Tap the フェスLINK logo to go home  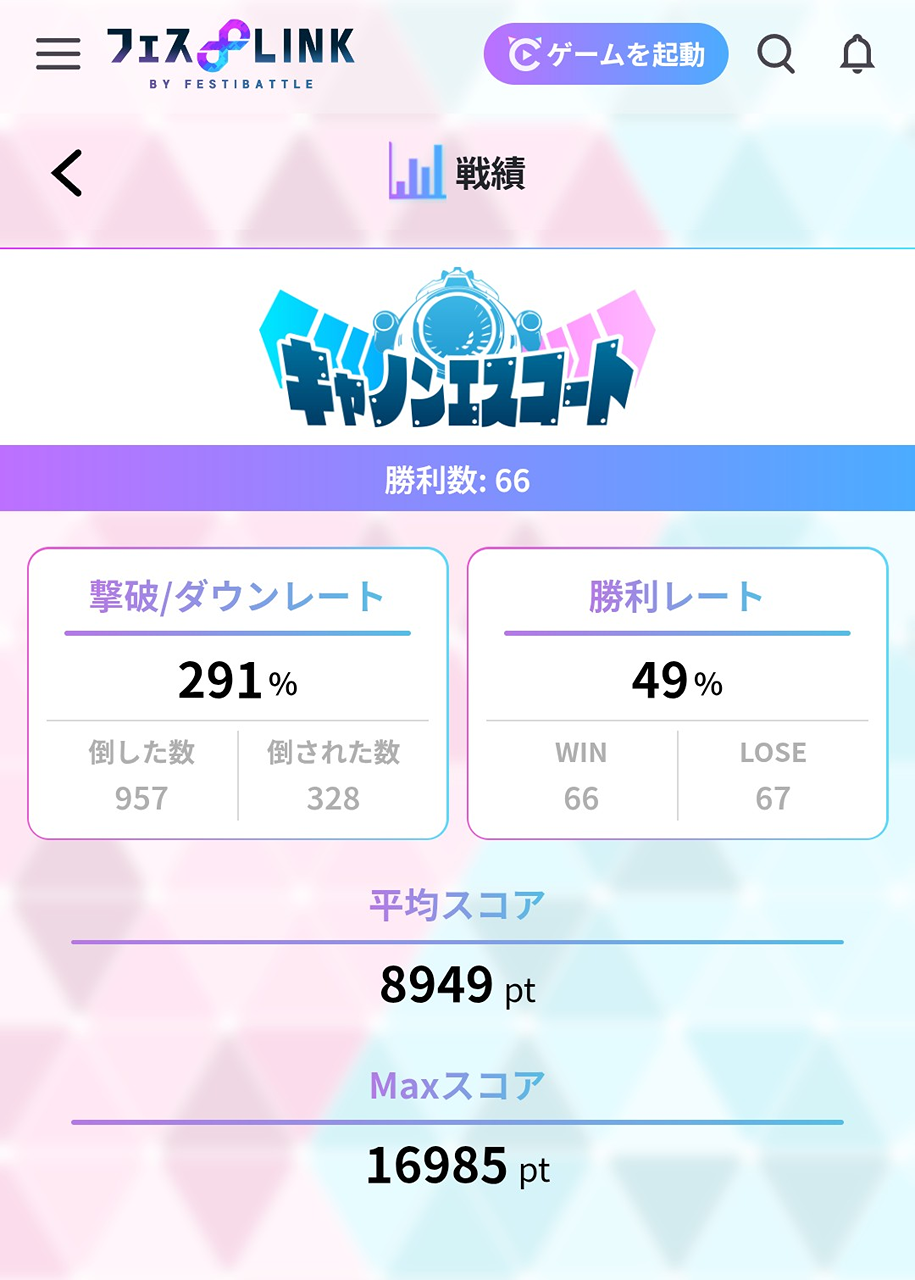(231, 55)
